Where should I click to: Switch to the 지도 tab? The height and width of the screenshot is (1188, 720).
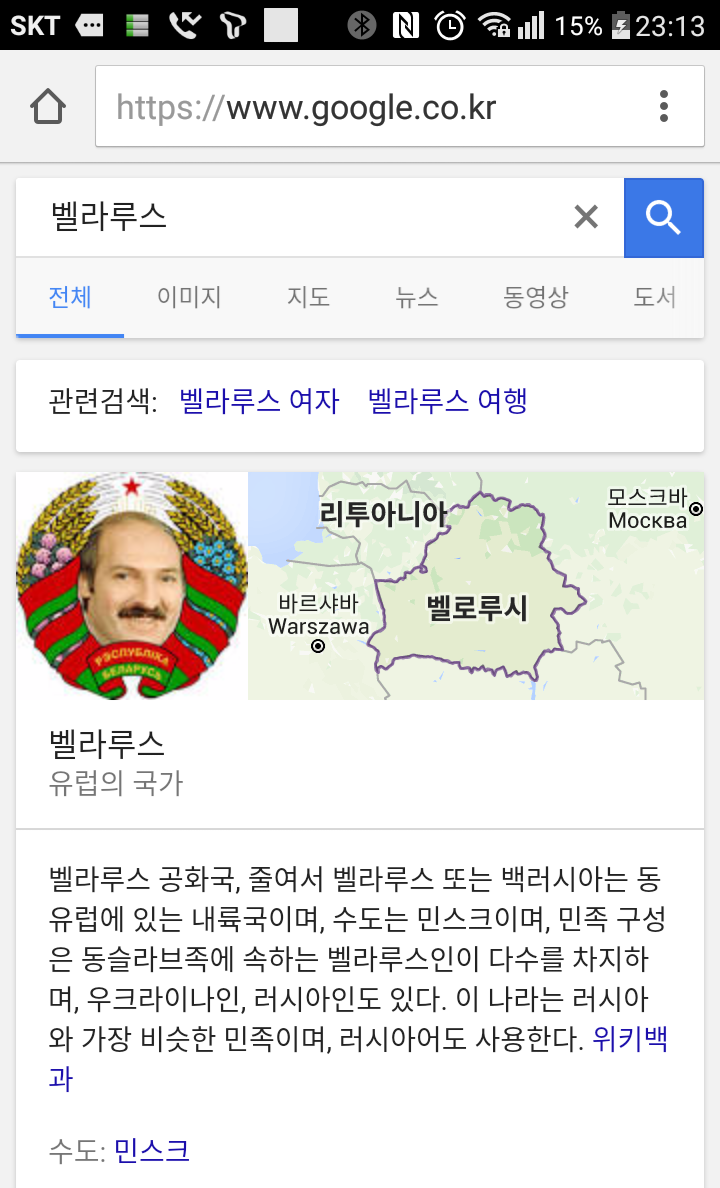(x=308, y=297)
